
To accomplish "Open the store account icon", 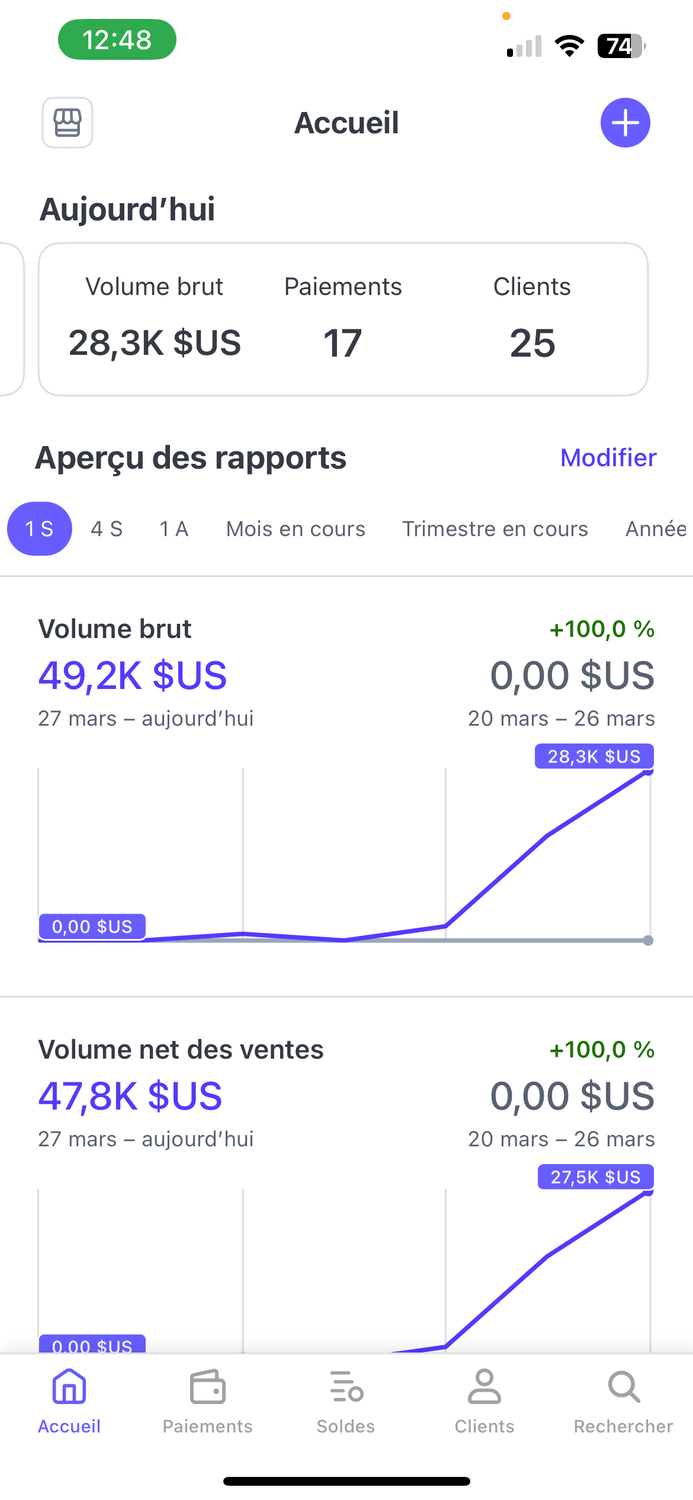I will (x=67, y=123).
